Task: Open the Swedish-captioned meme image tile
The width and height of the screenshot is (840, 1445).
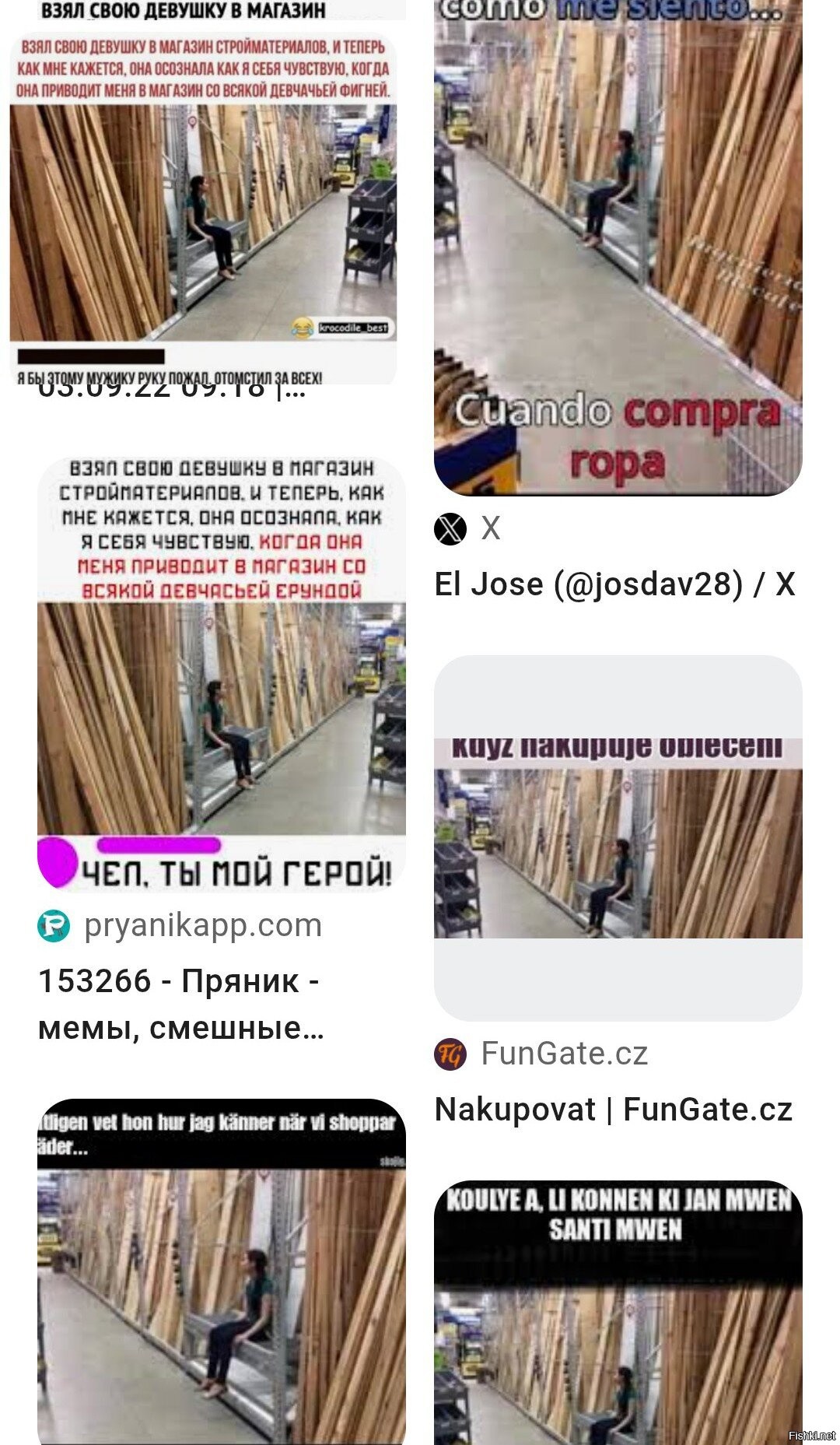Action: [222, 1271]
